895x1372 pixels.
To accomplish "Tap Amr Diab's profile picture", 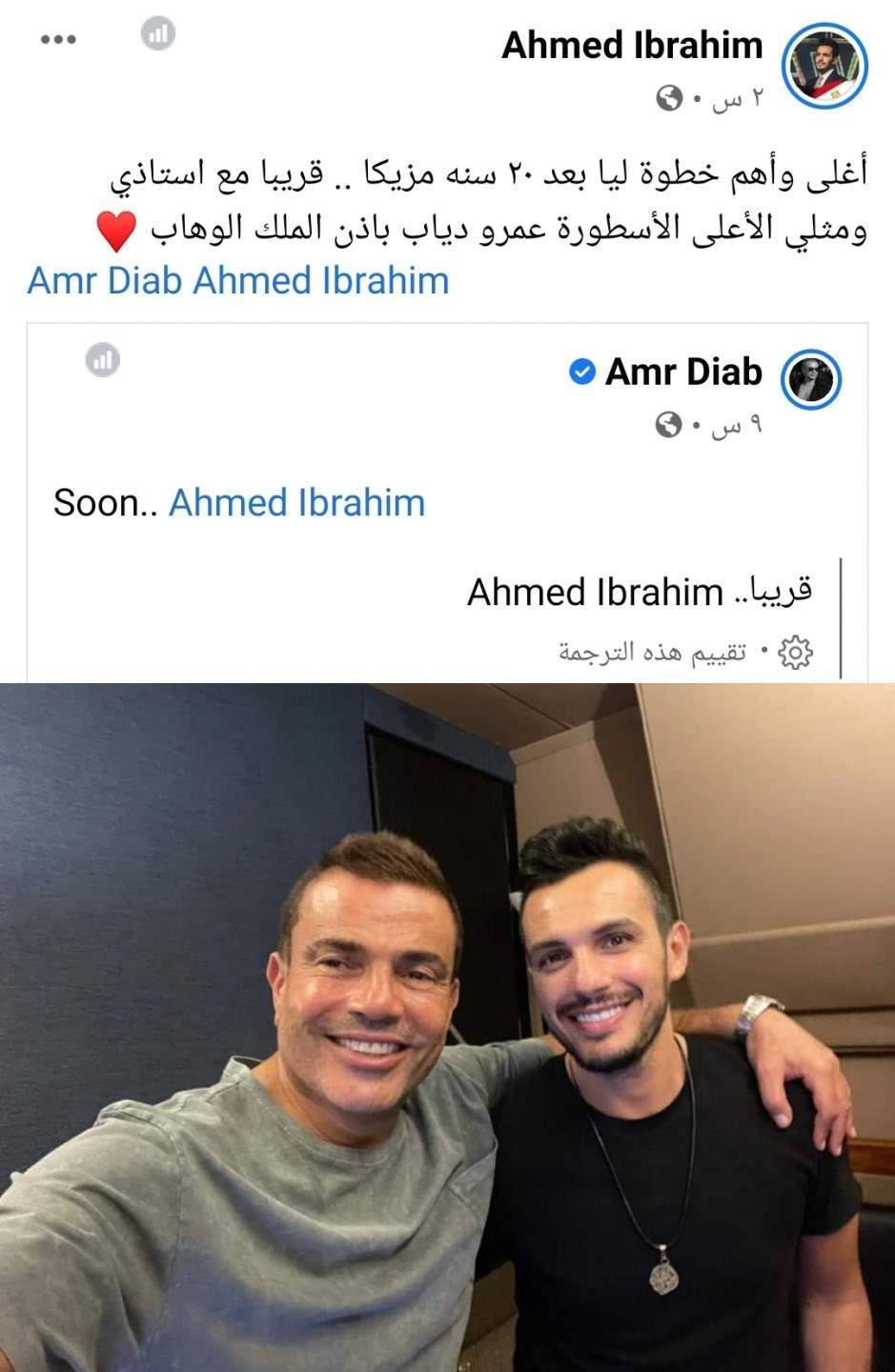I will click(811, 380).
